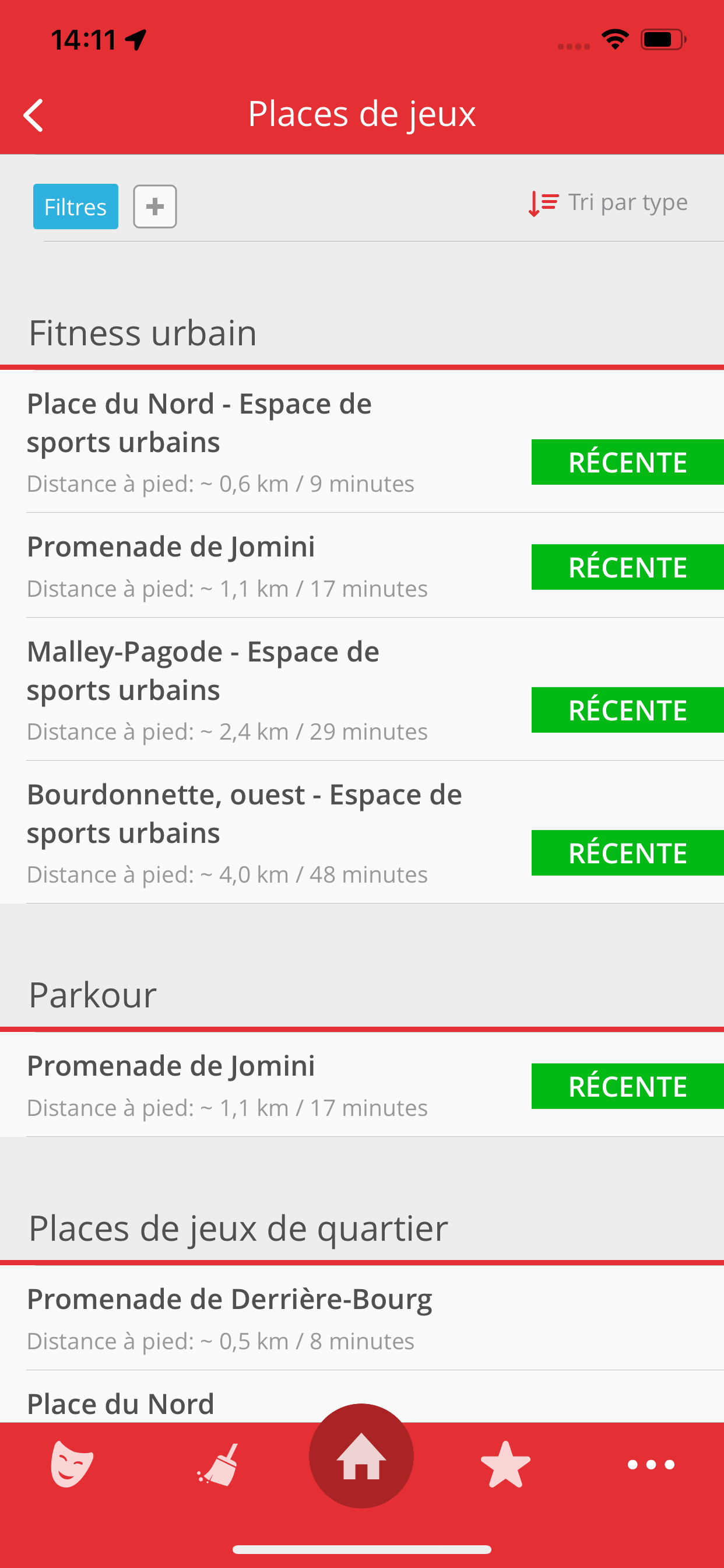Open the Filtres button
724x1568 pixels.
75,206
